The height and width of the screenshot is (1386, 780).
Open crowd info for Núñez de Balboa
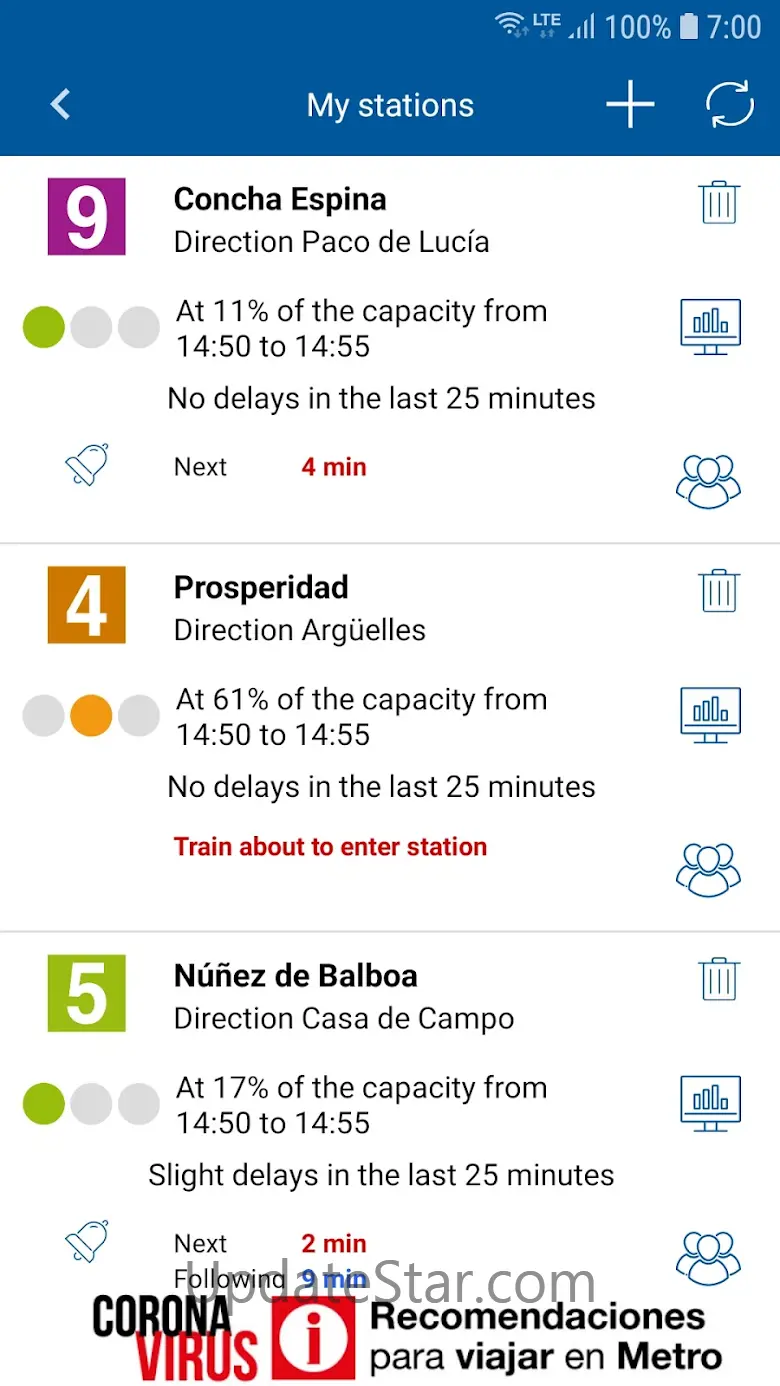pos(708,1256)
